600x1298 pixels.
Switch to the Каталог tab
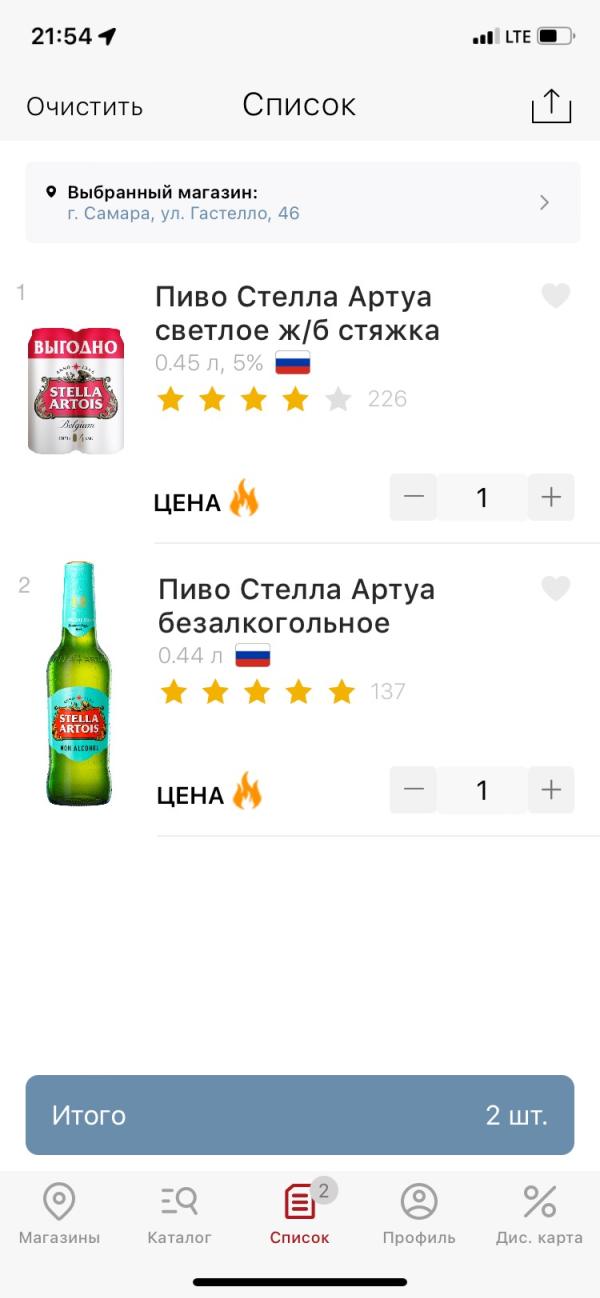coord(180,1214)
